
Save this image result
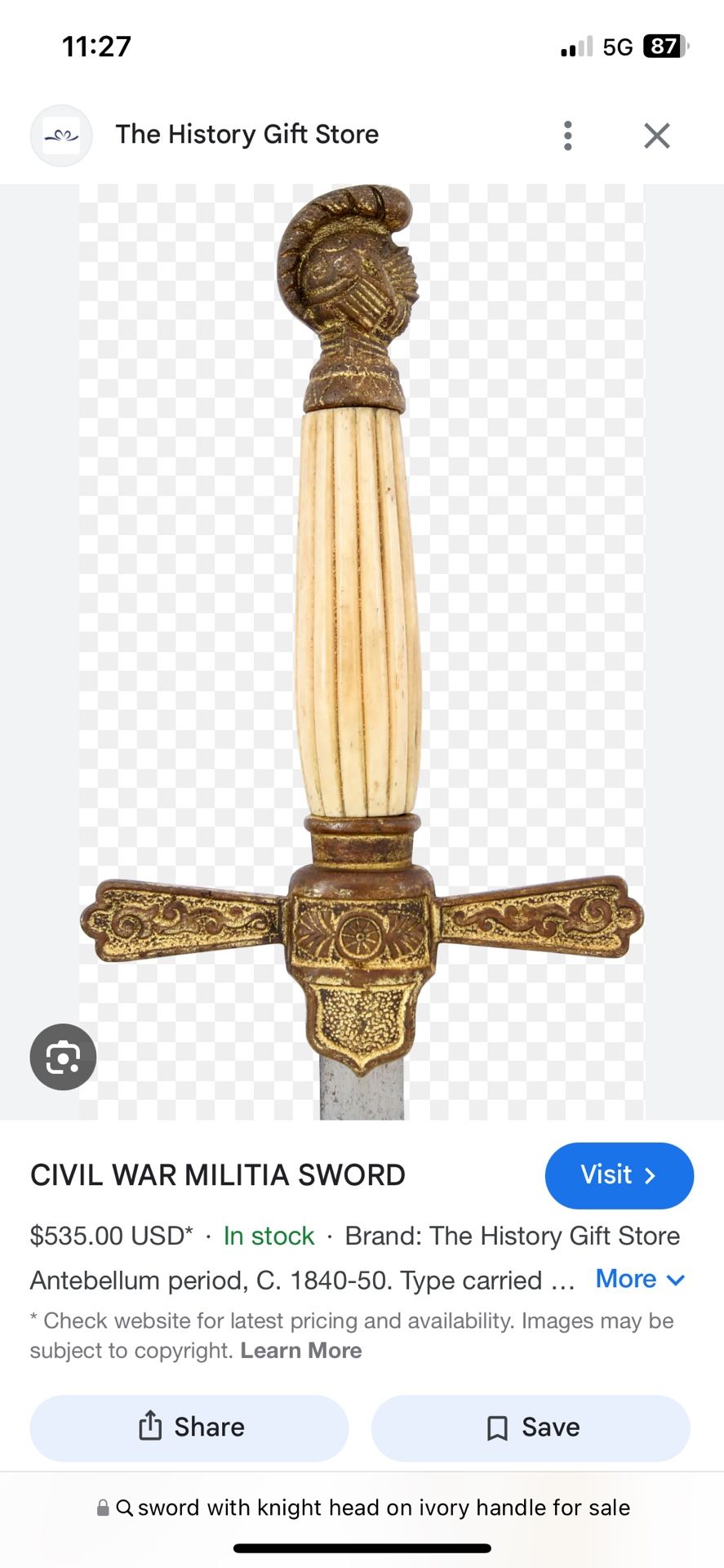531,1428
